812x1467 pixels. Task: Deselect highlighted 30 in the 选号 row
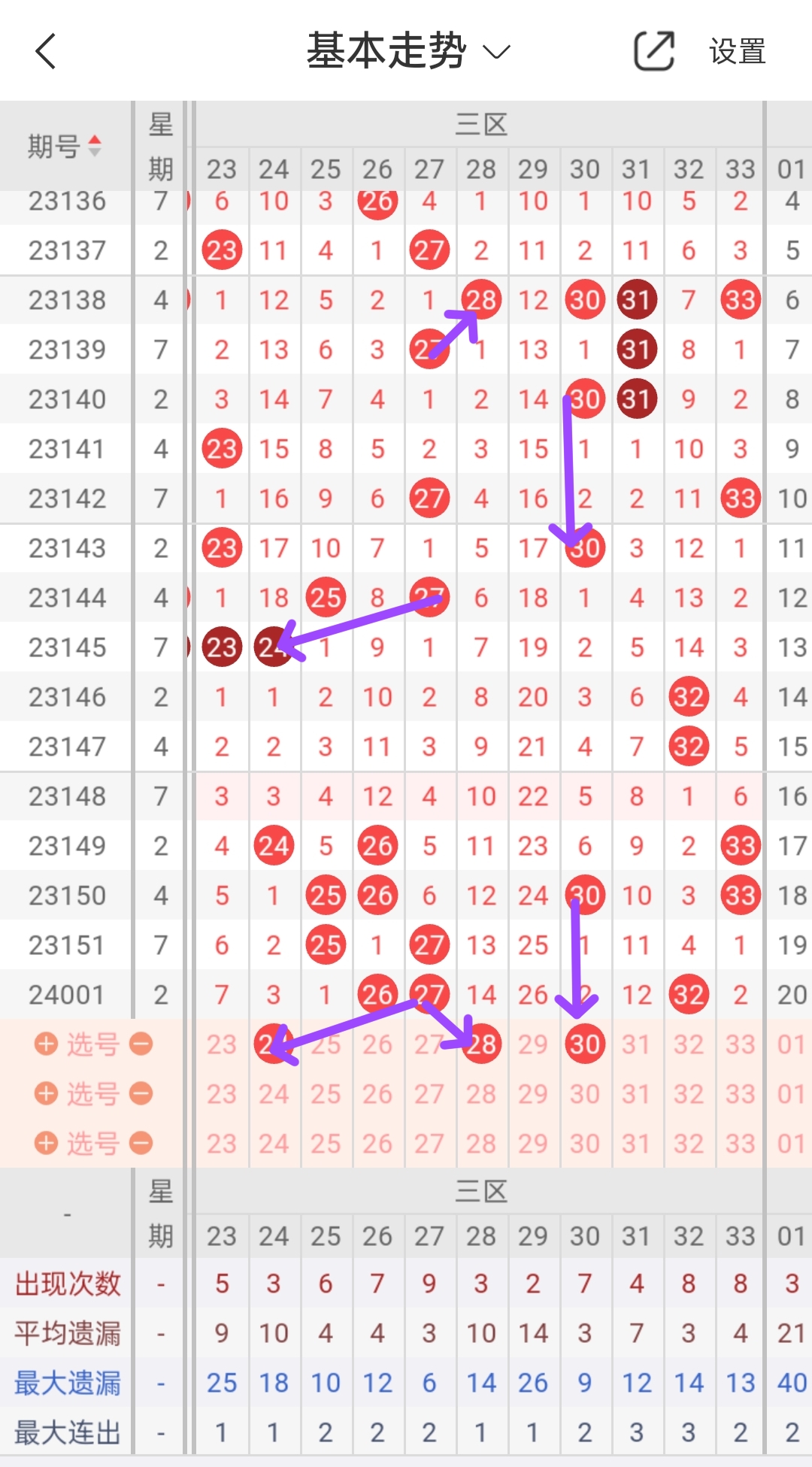[585, 1044]
